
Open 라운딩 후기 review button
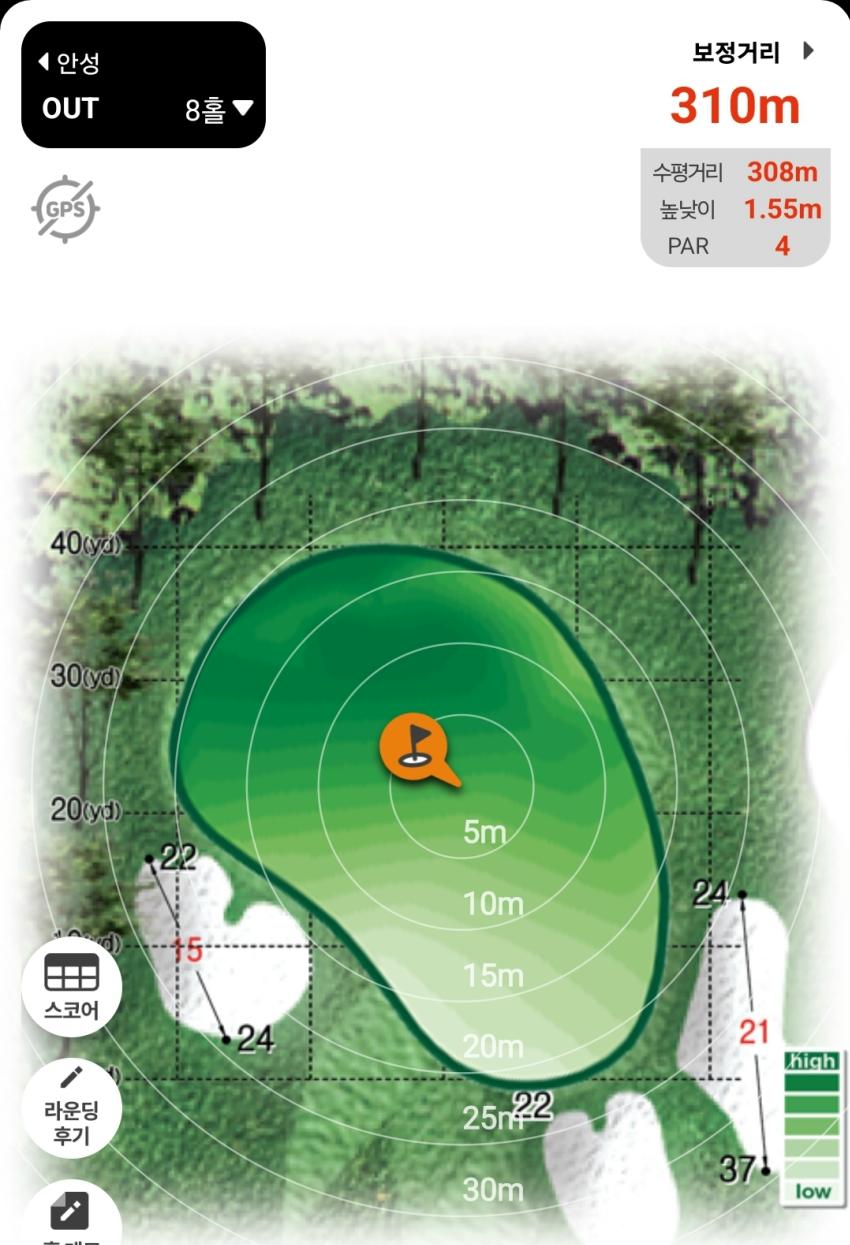tap(72, 1106)
